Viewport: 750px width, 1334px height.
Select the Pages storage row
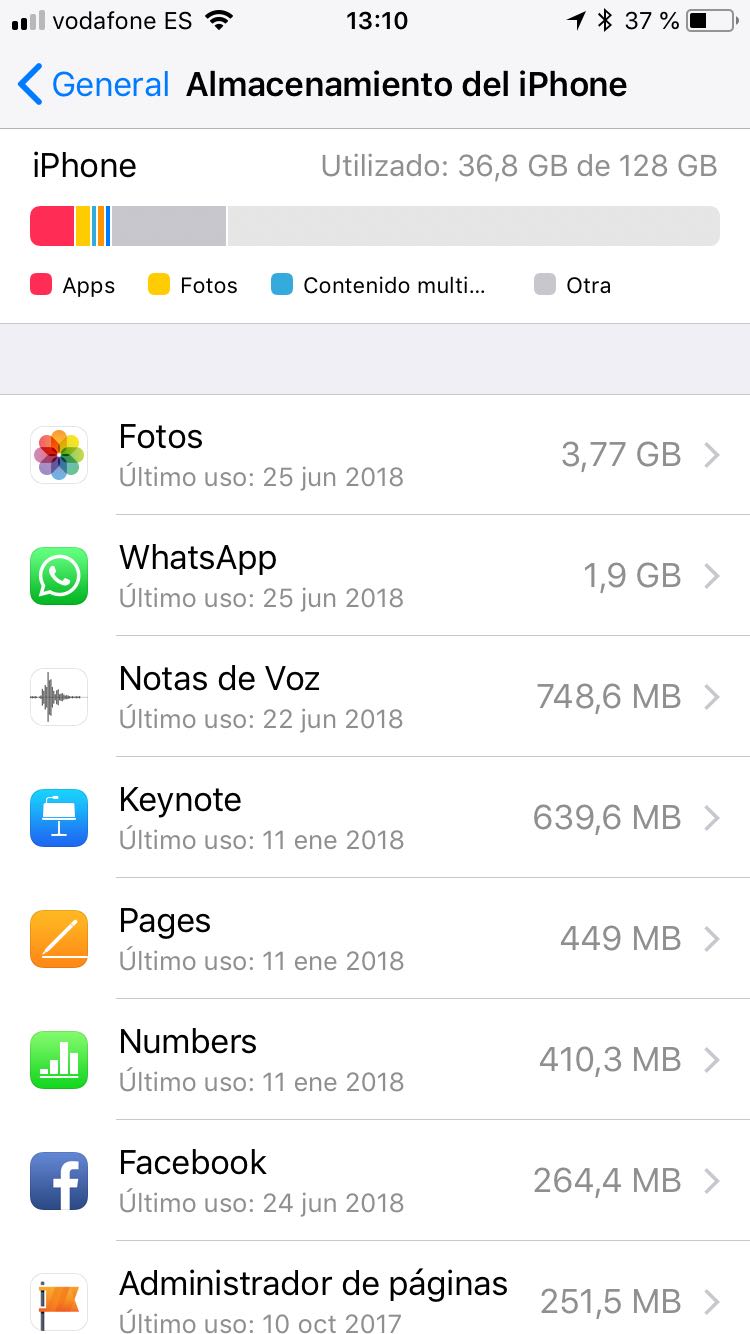click(x=375, y=939)
